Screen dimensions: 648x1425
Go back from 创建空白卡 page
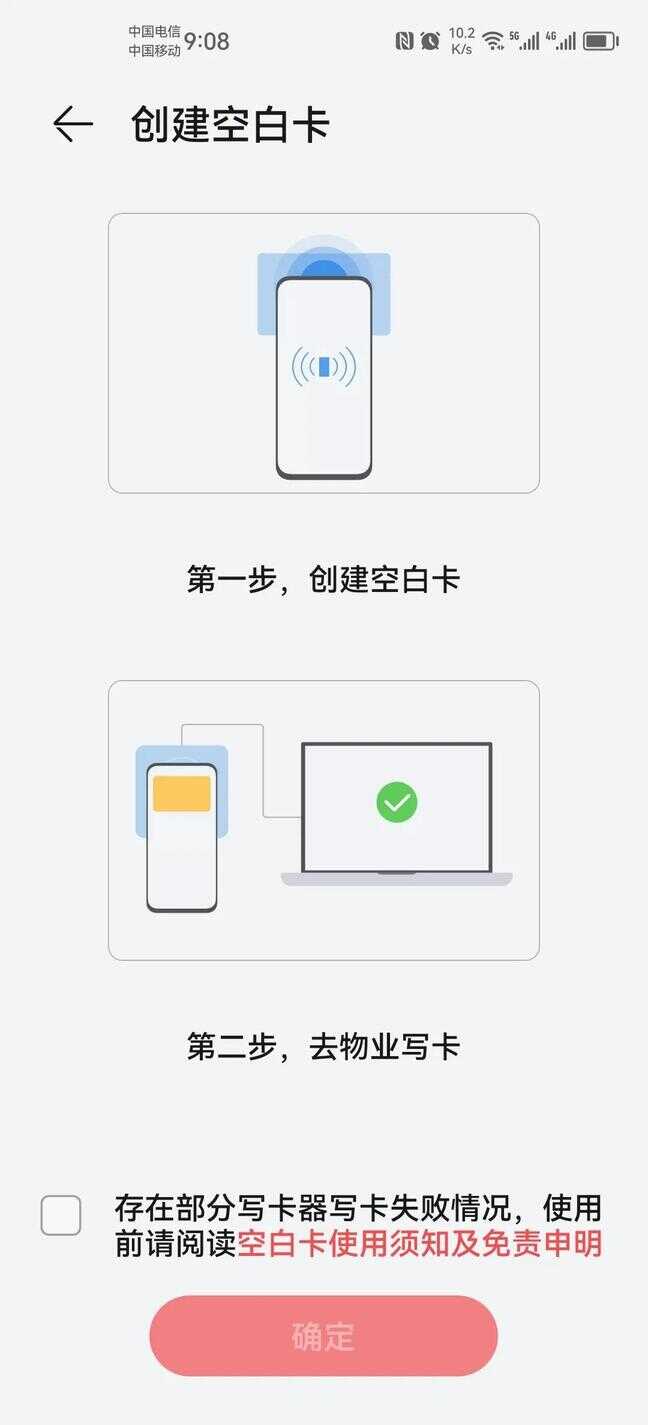tap(72, 124)
